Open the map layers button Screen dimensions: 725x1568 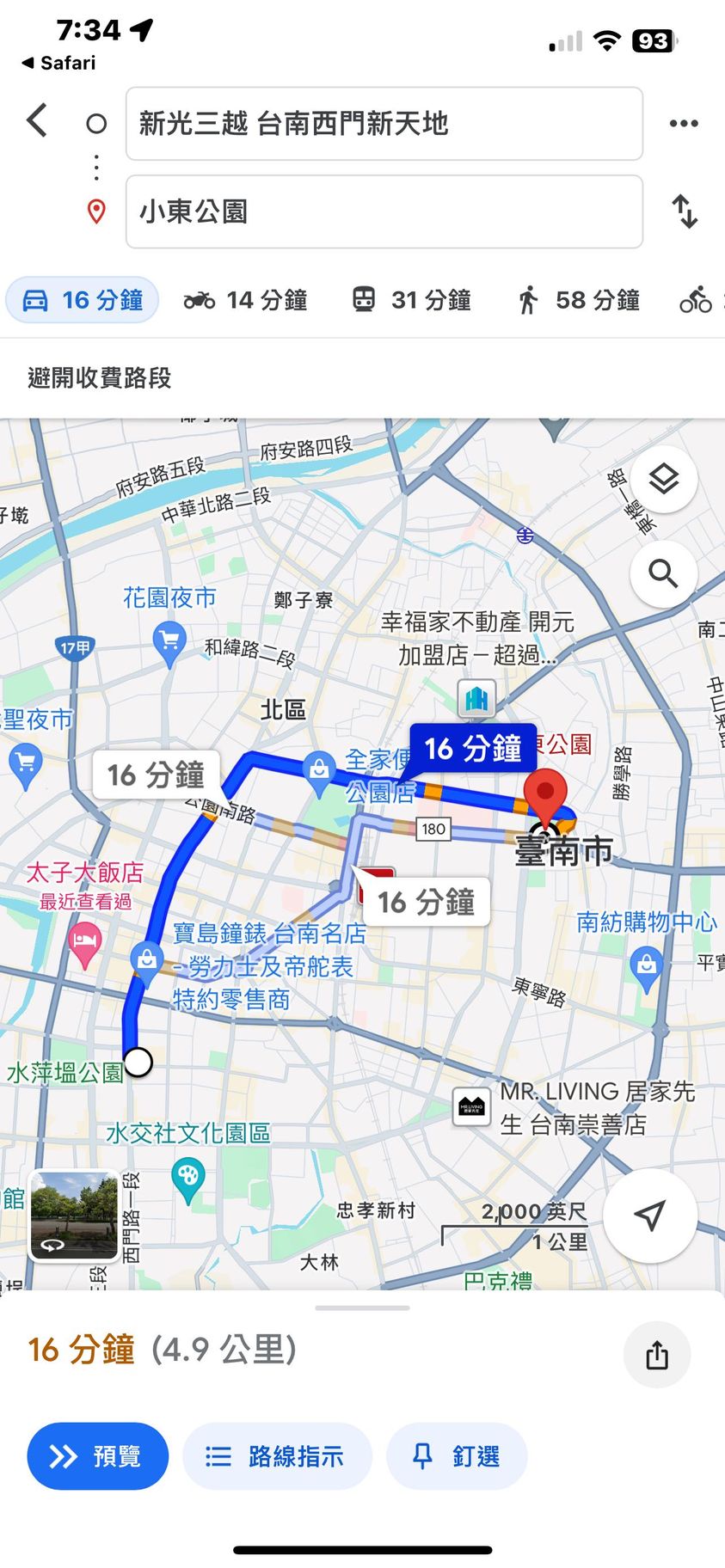point(663,479)
